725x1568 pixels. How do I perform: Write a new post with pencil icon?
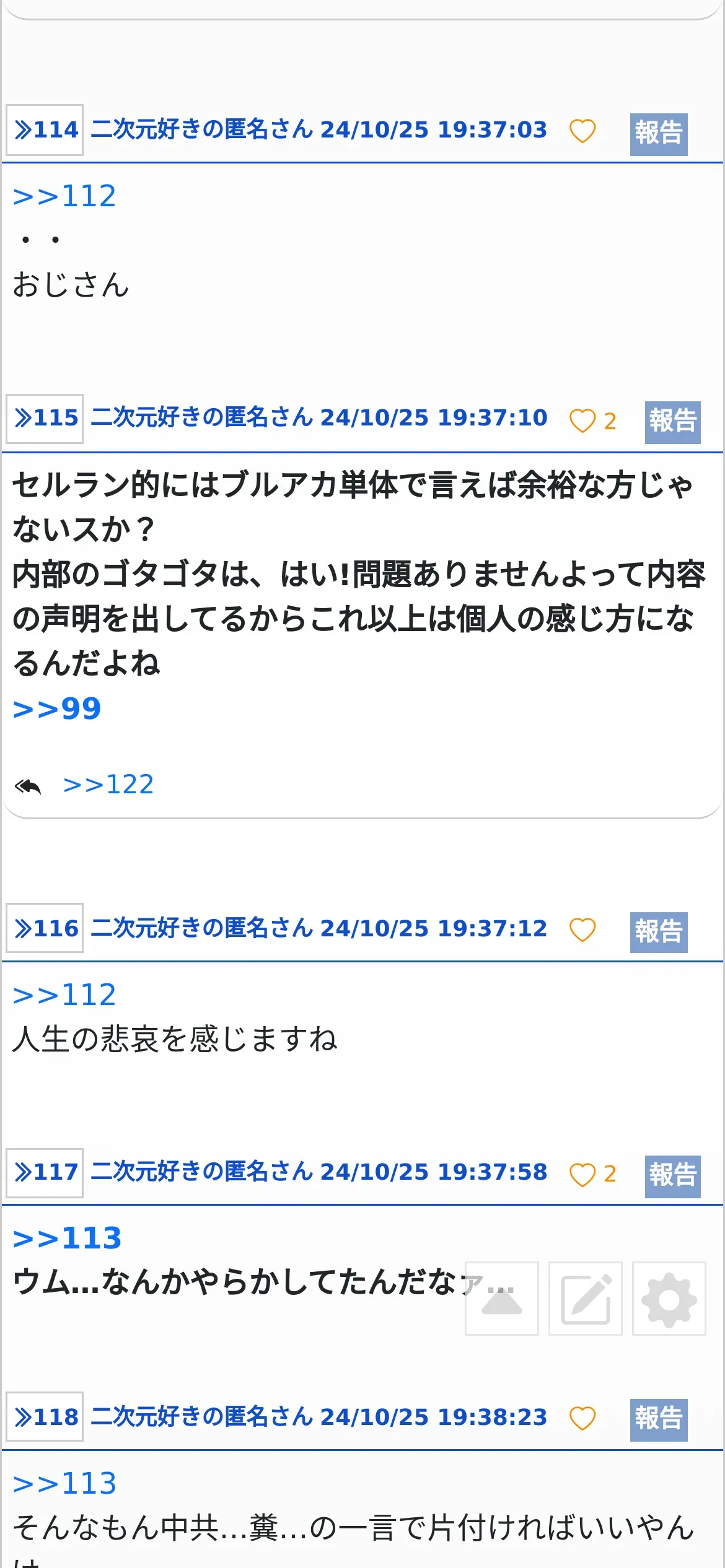tap(586, 1299)
